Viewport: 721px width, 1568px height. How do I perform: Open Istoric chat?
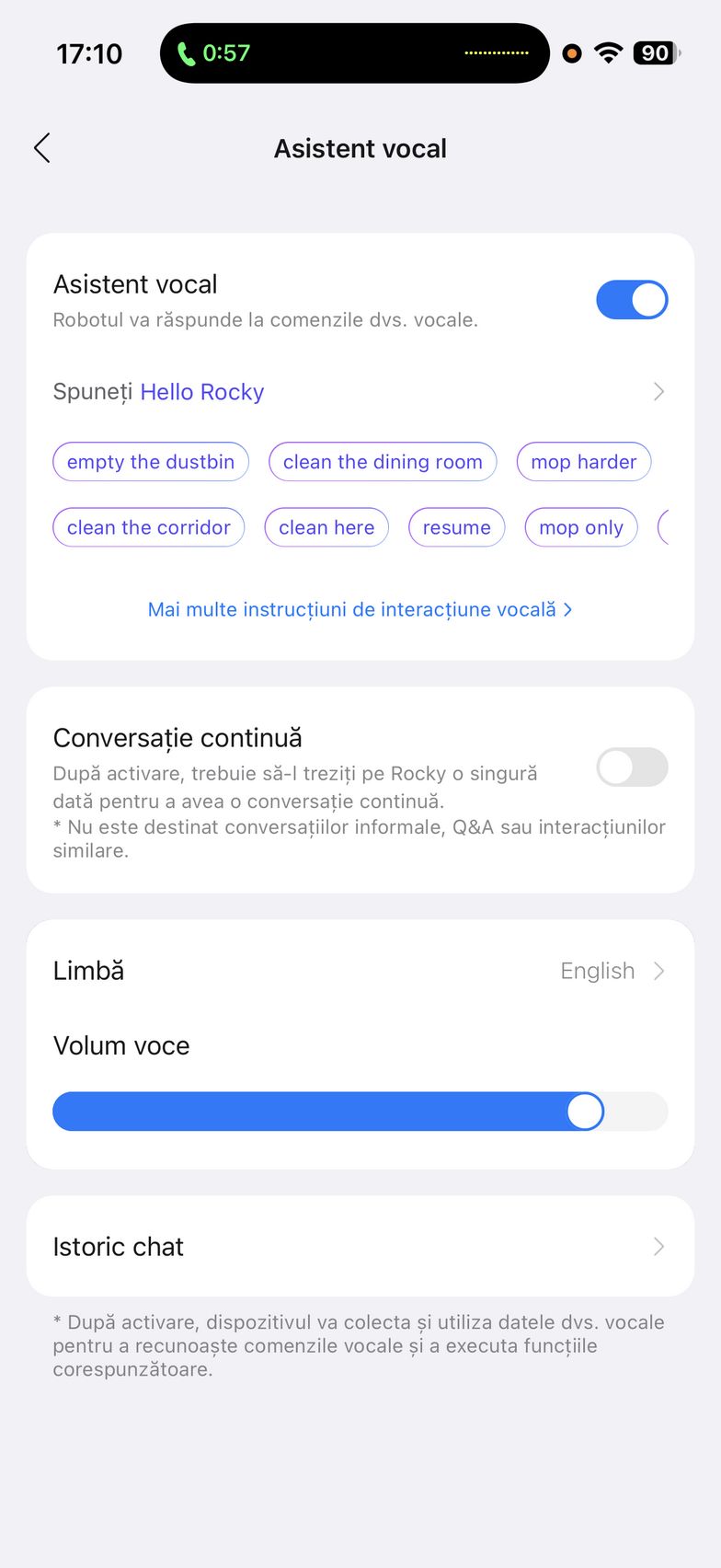(360, 1247)
